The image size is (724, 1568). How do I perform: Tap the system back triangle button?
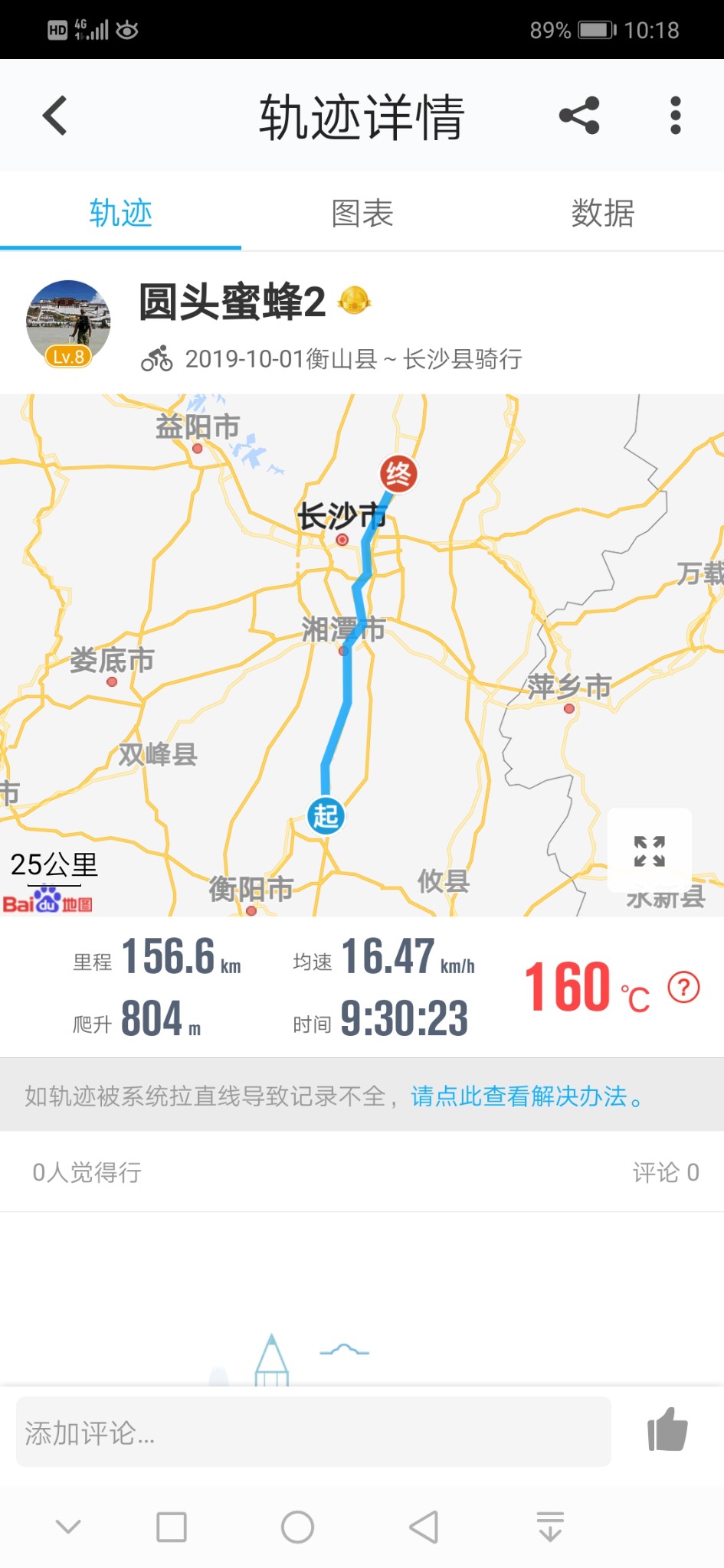424,1527
